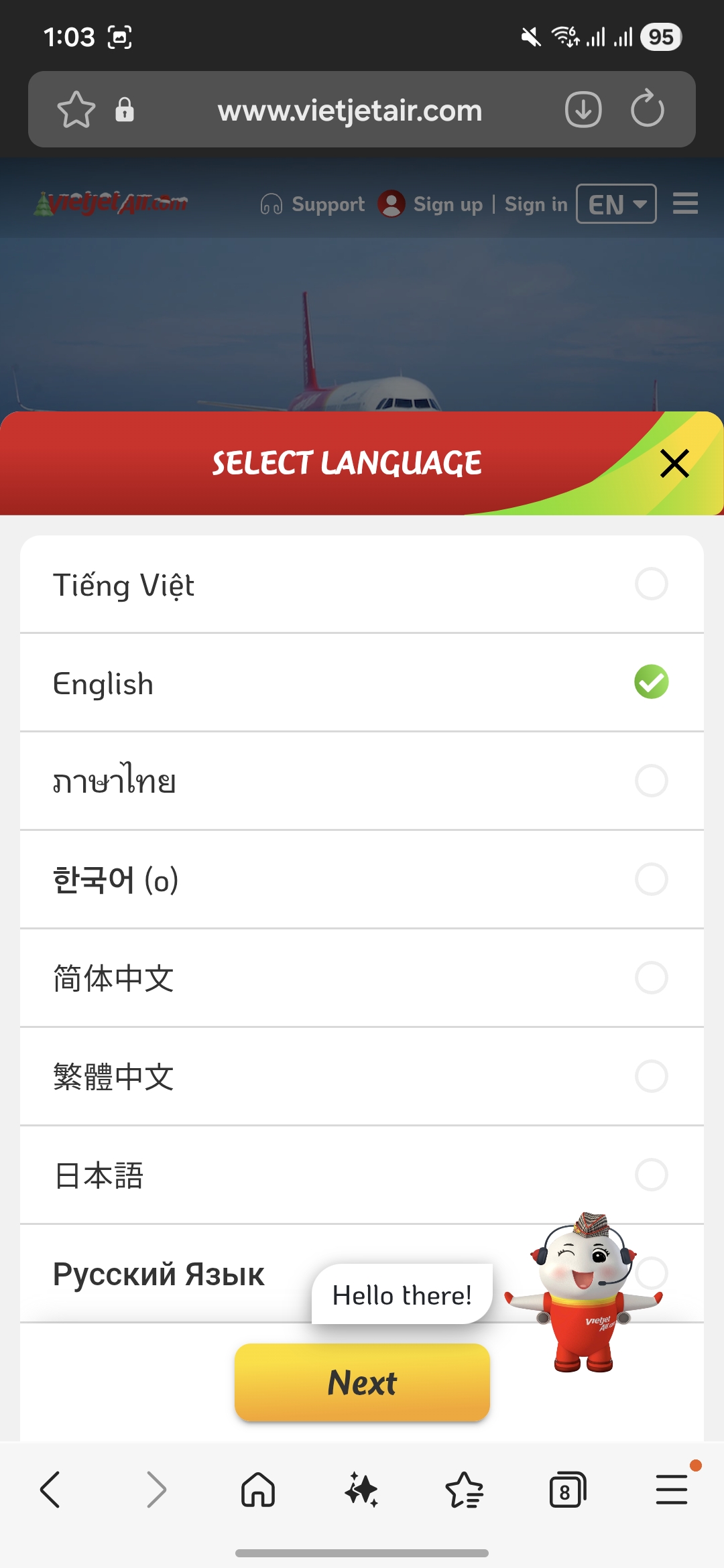Tap the yellow Next button
Viewport: 724px width, 1568px height.
coord(362,1382)
